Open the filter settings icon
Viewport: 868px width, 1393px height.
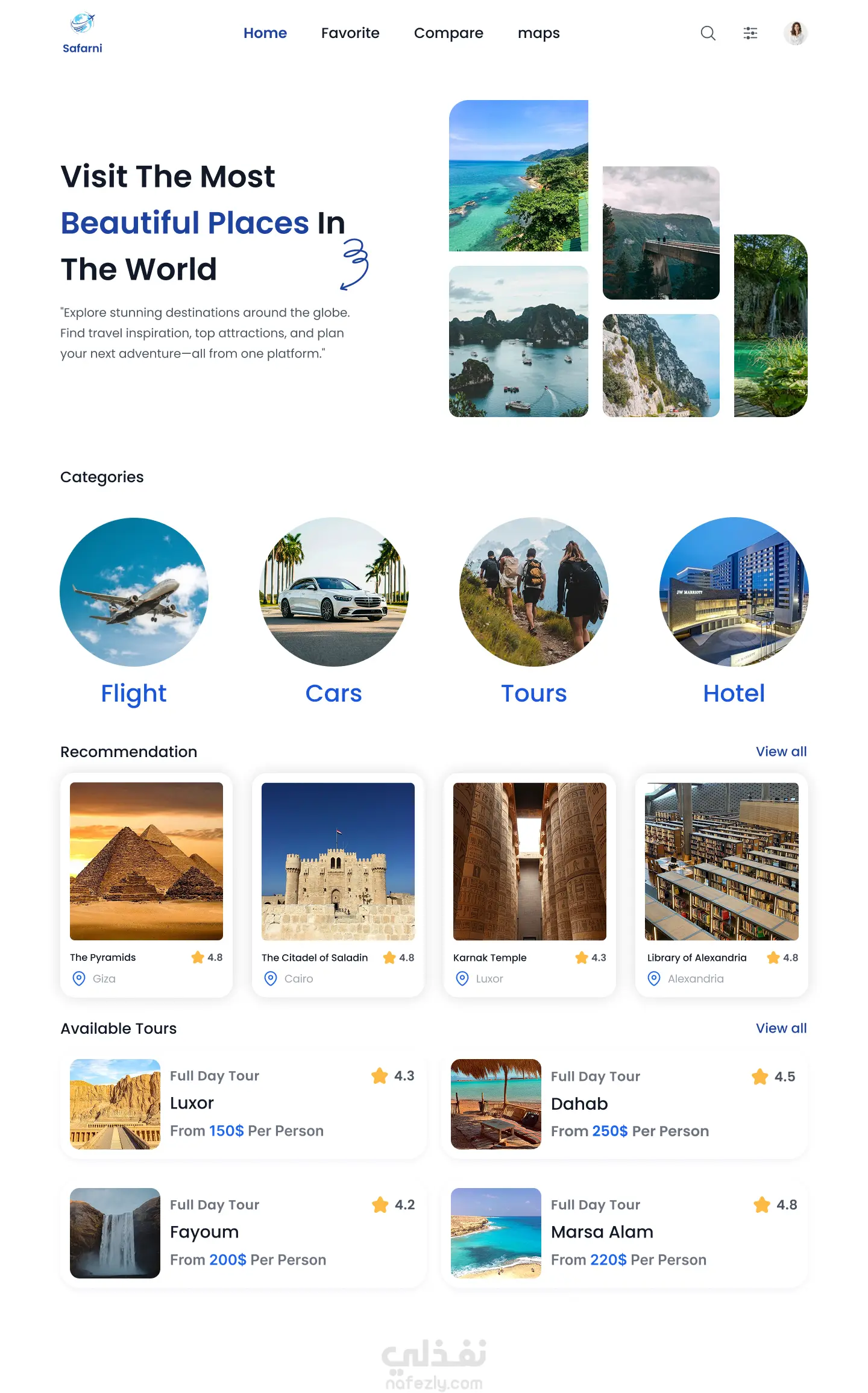point(750,33)
